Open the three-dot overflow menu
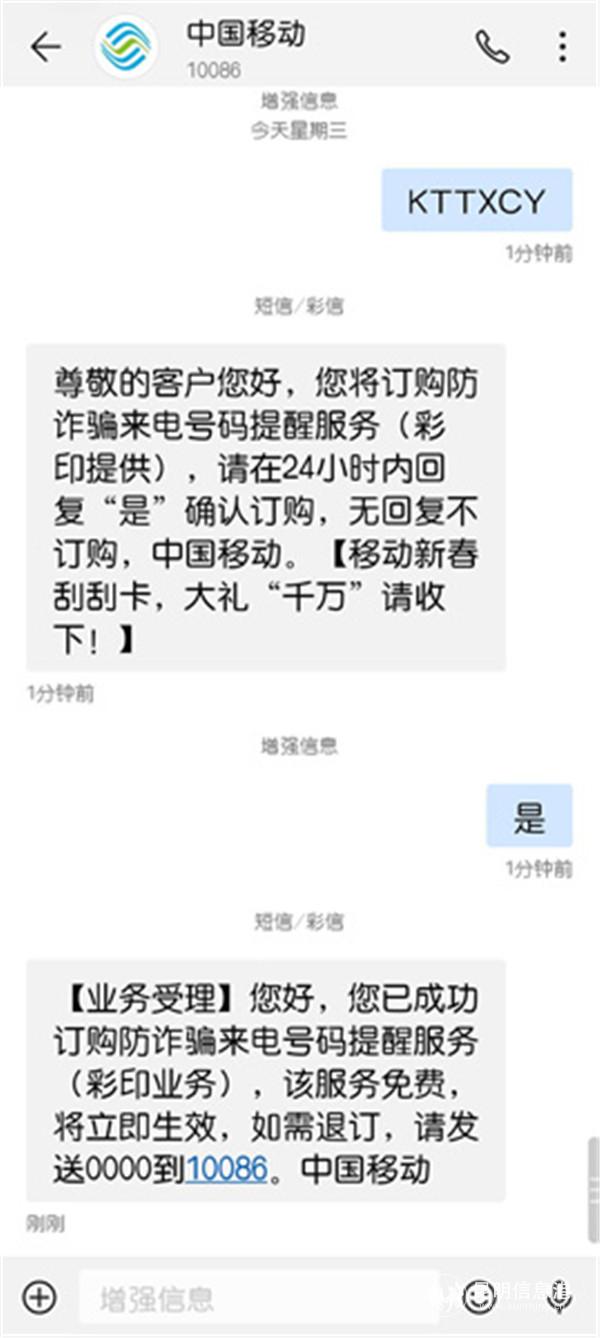This screenshot has height=1338, width=600. click(x=562, y=47)
